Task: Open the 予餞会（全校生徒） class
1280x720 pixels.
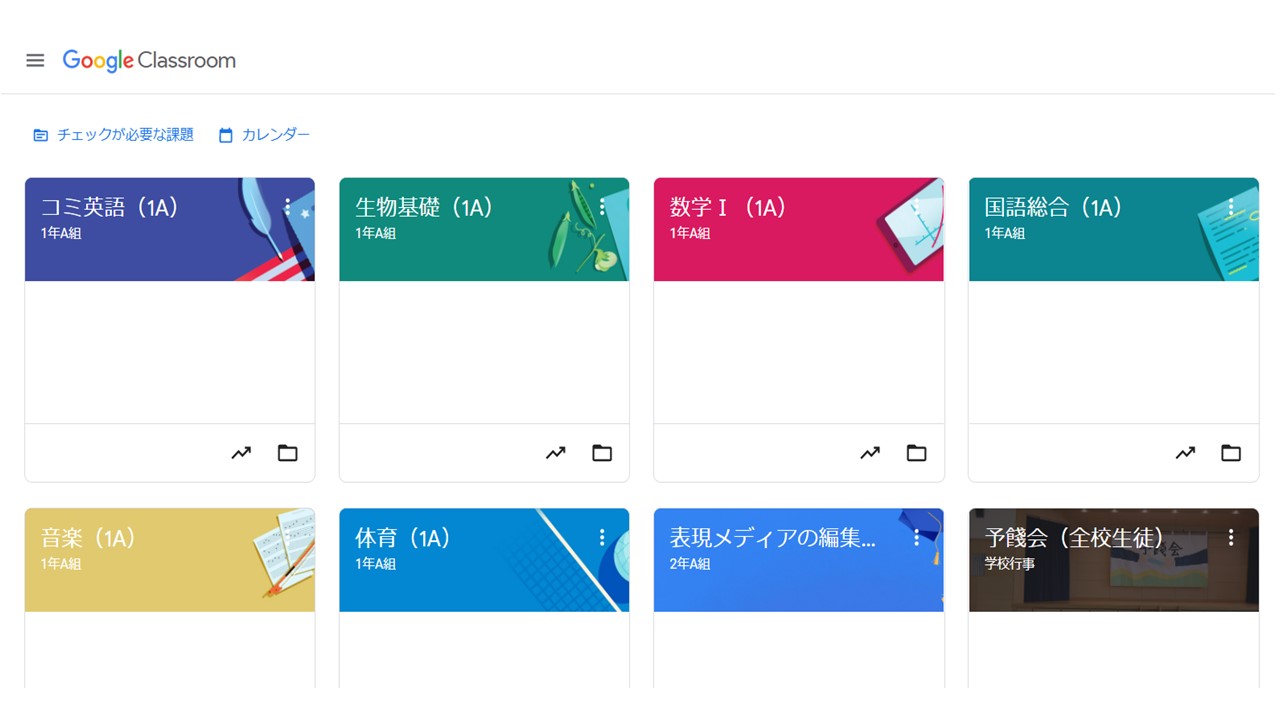Action: [1074, 539]
